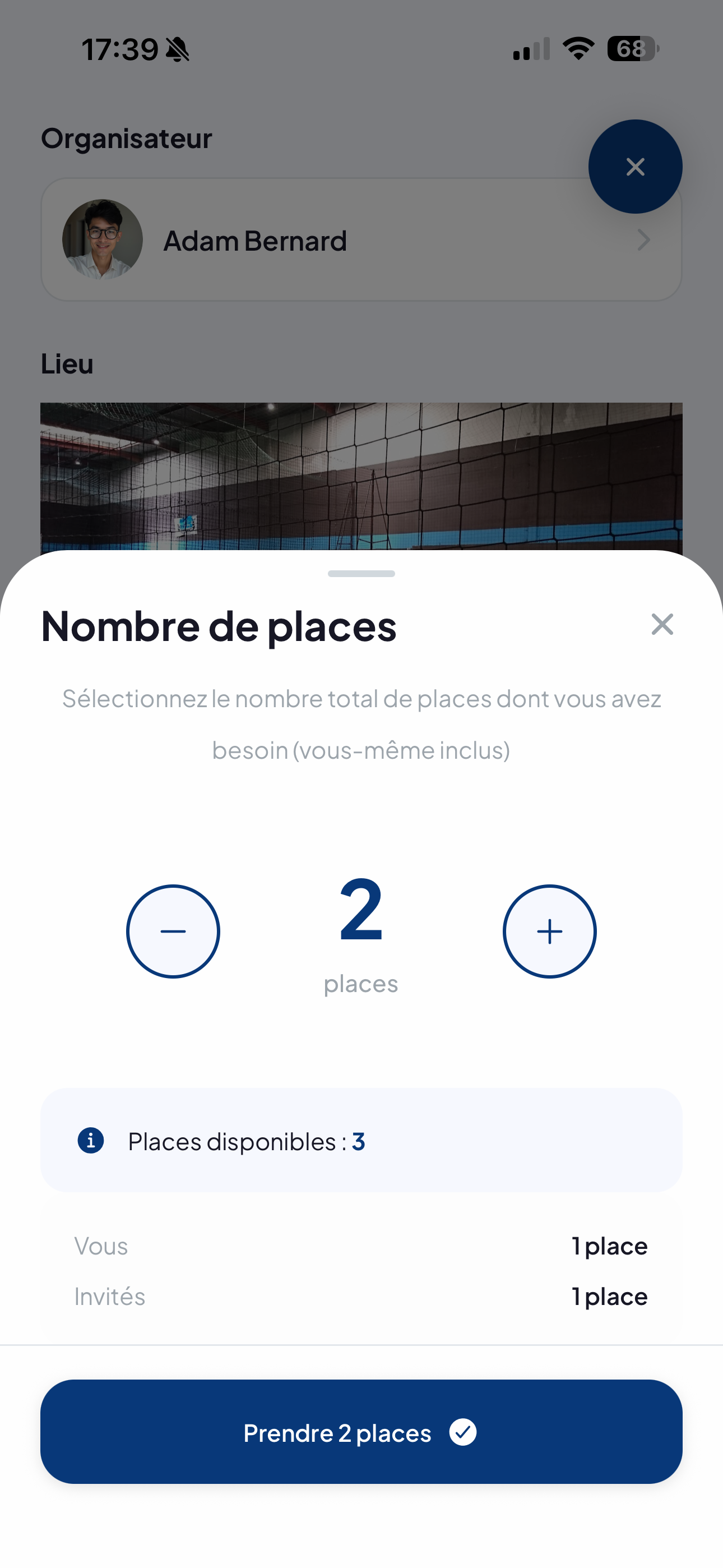
Task: Tap the muted notifications bell icon
Action: (x=177, y=49)
